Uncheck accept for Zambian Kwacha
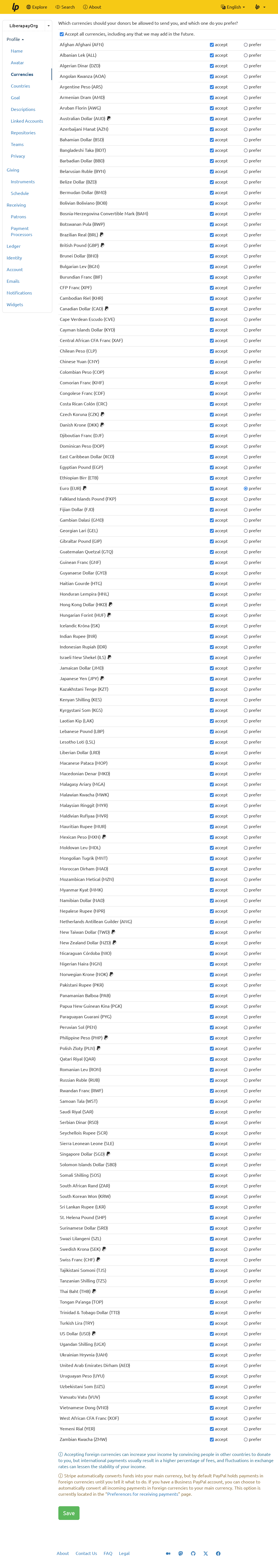Screen dimensions: 278x1568 (212, 1439)
